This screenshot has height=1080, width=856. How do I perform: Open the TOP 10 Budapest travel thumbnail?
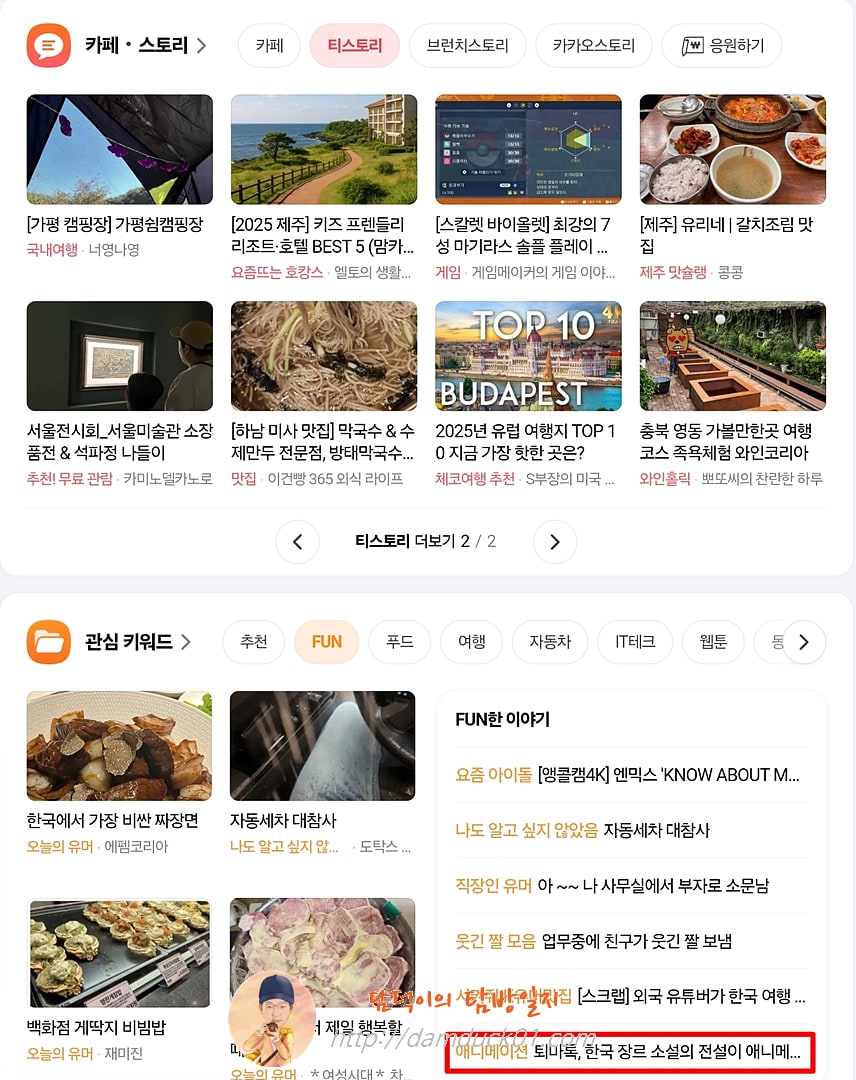pos(528,355)
